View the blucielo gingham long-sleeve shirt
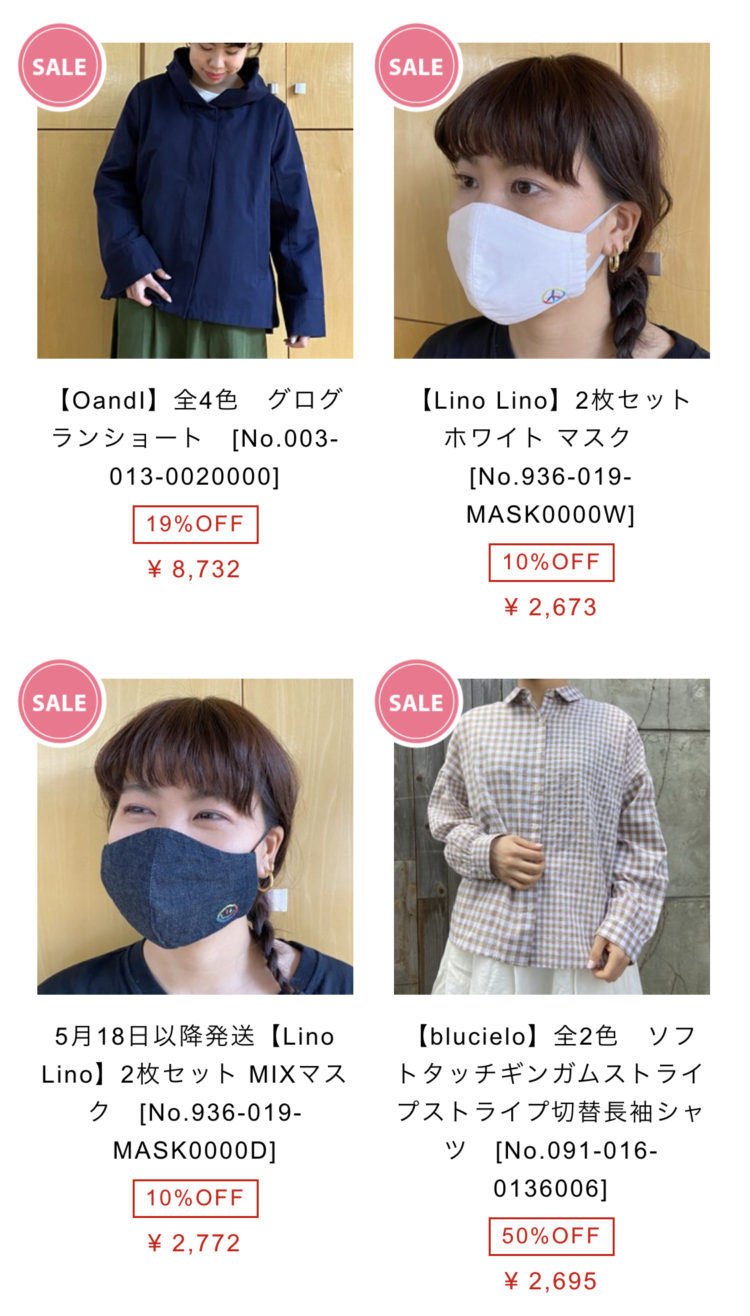Screen dimensions: 750x1316 coord(551,836)
